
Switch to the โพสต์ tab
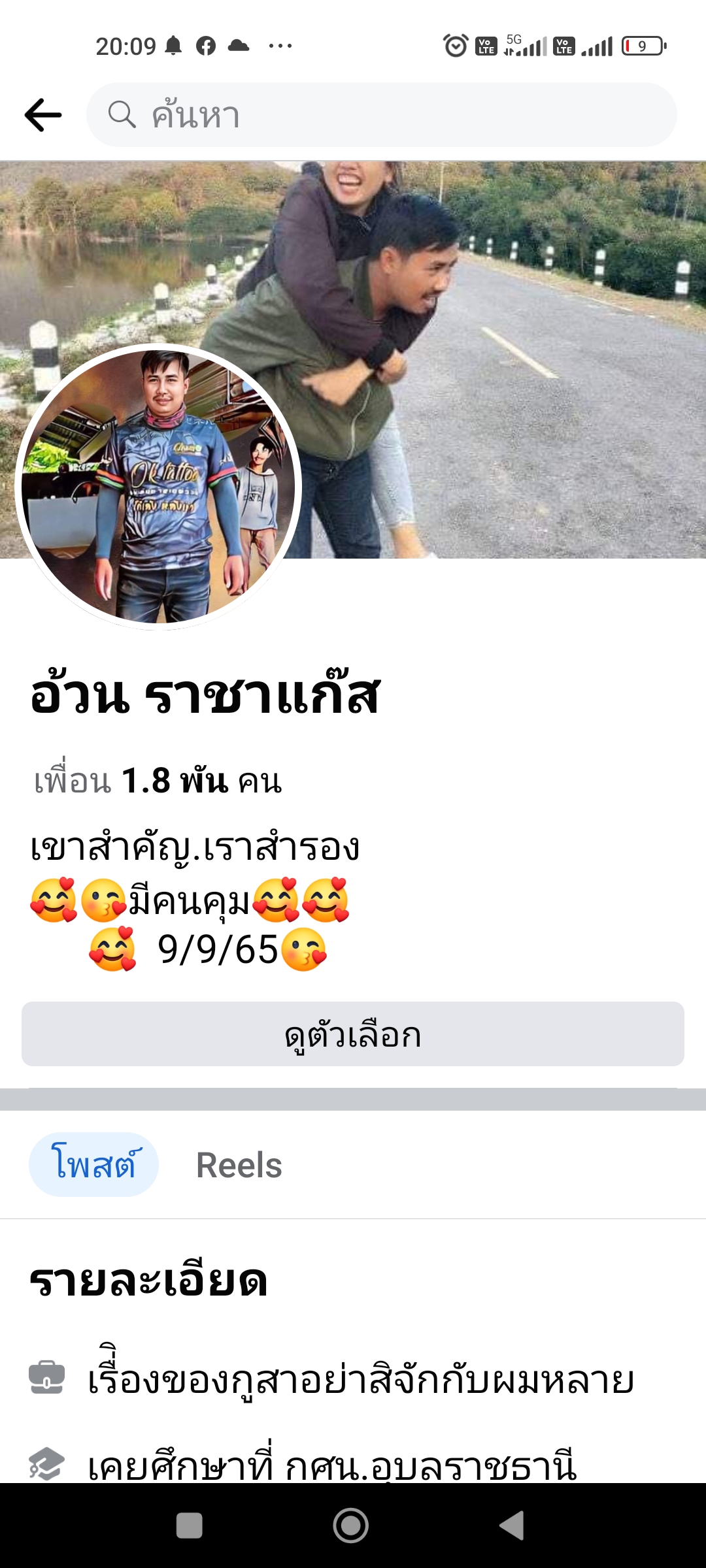[94, 1165]
